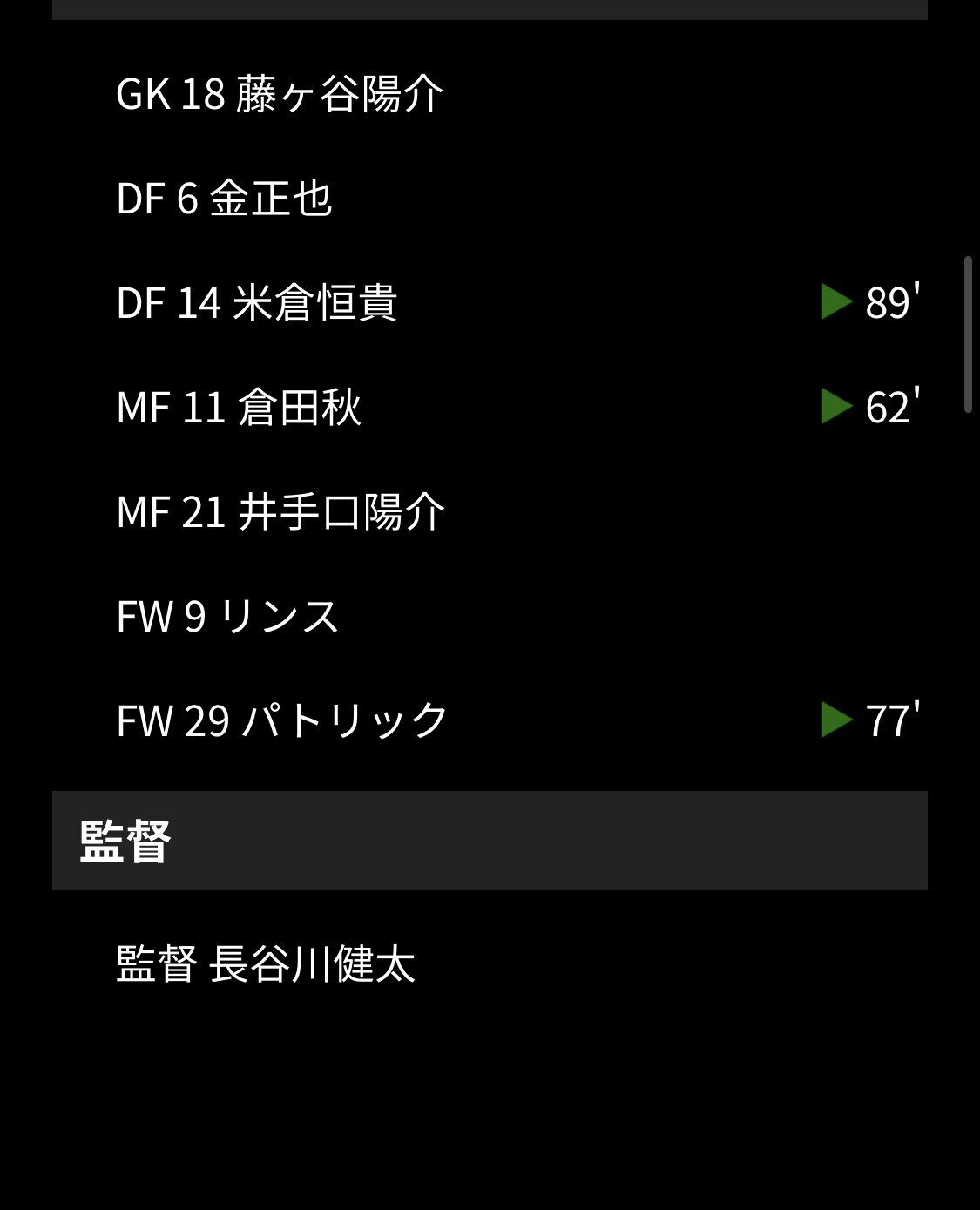Open player 金正也 (DF 6)
The height and width of the screenshot is (1210, 980).
[x=225, y=199]
